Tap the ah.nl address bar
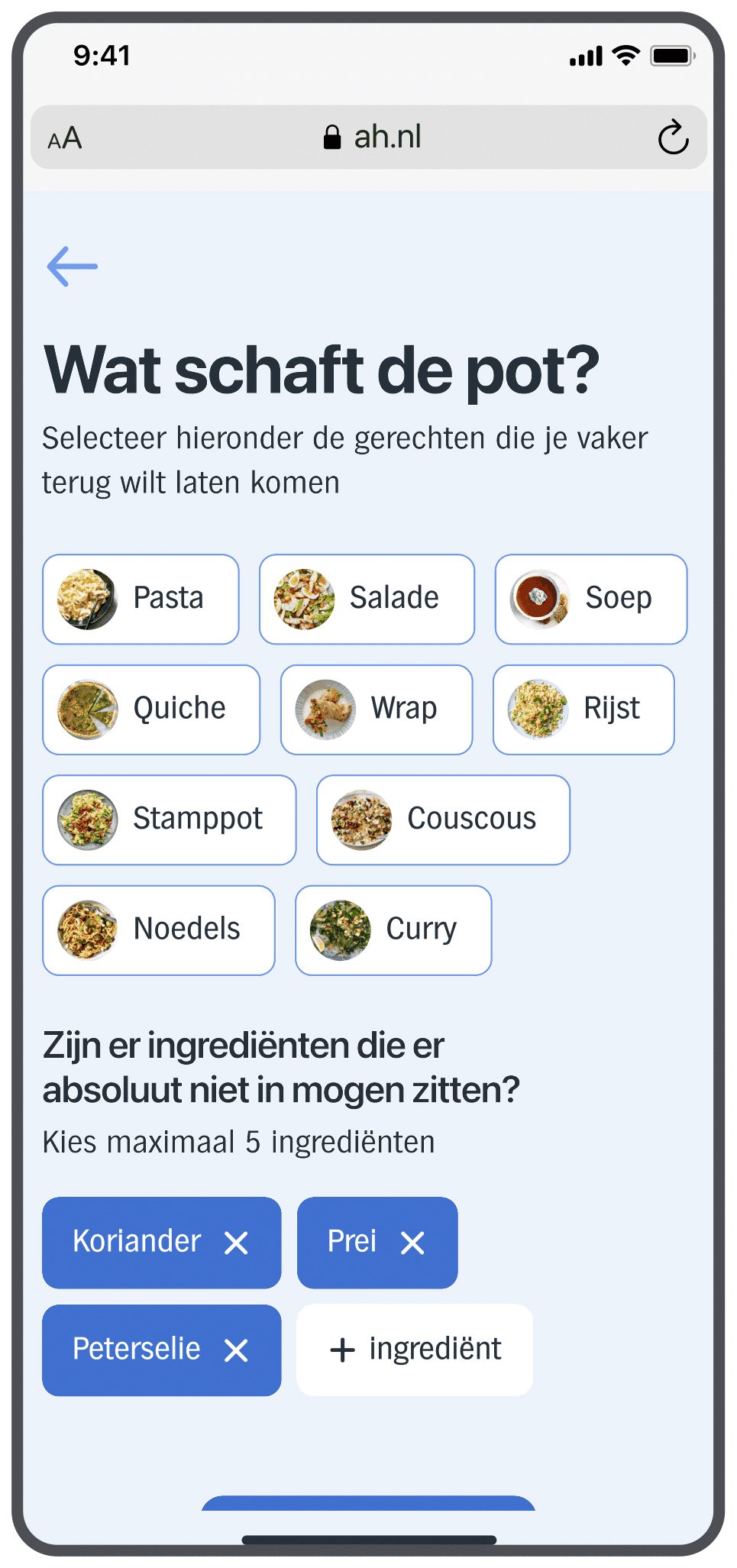 369,137
